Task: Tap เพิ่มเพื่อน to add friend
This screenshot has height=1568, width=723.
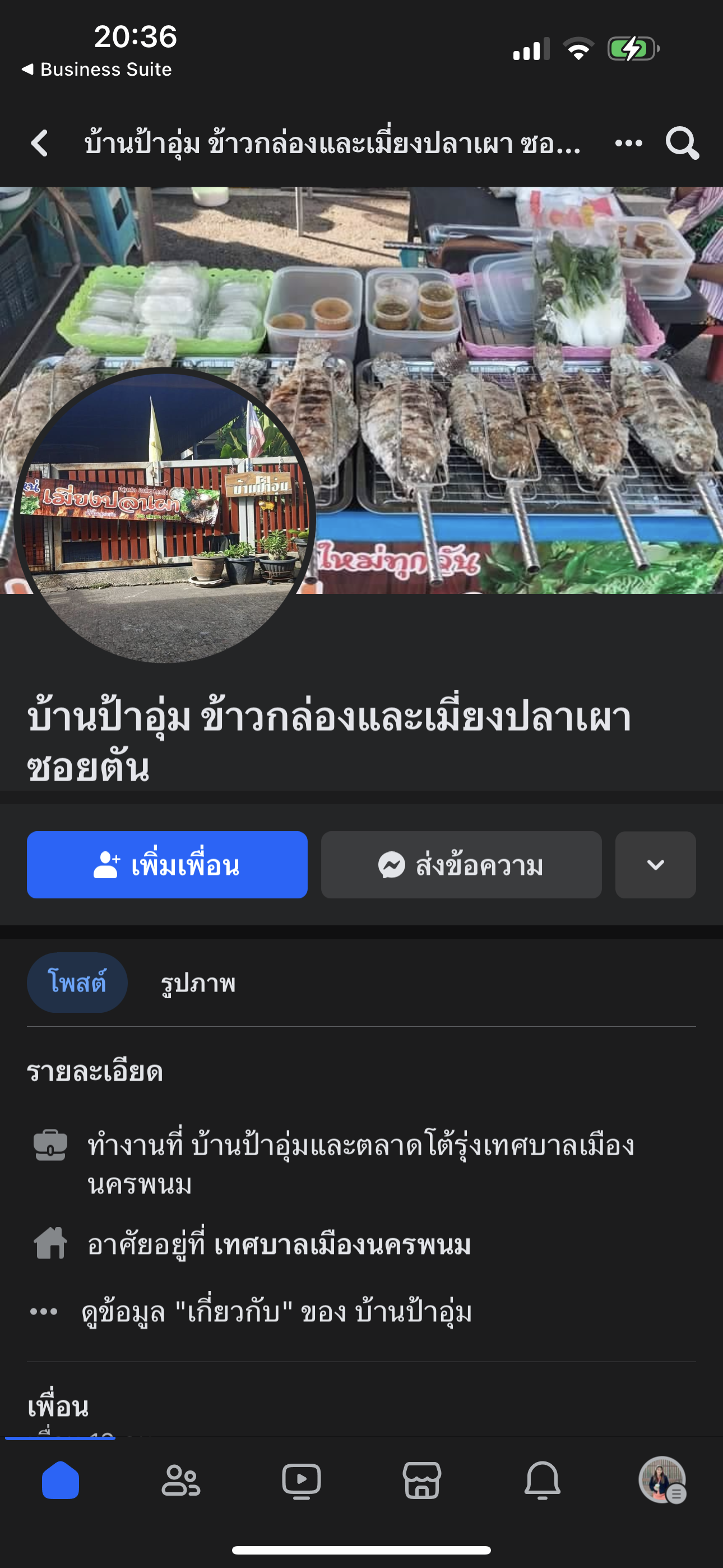Action: (x=167, y=865)
